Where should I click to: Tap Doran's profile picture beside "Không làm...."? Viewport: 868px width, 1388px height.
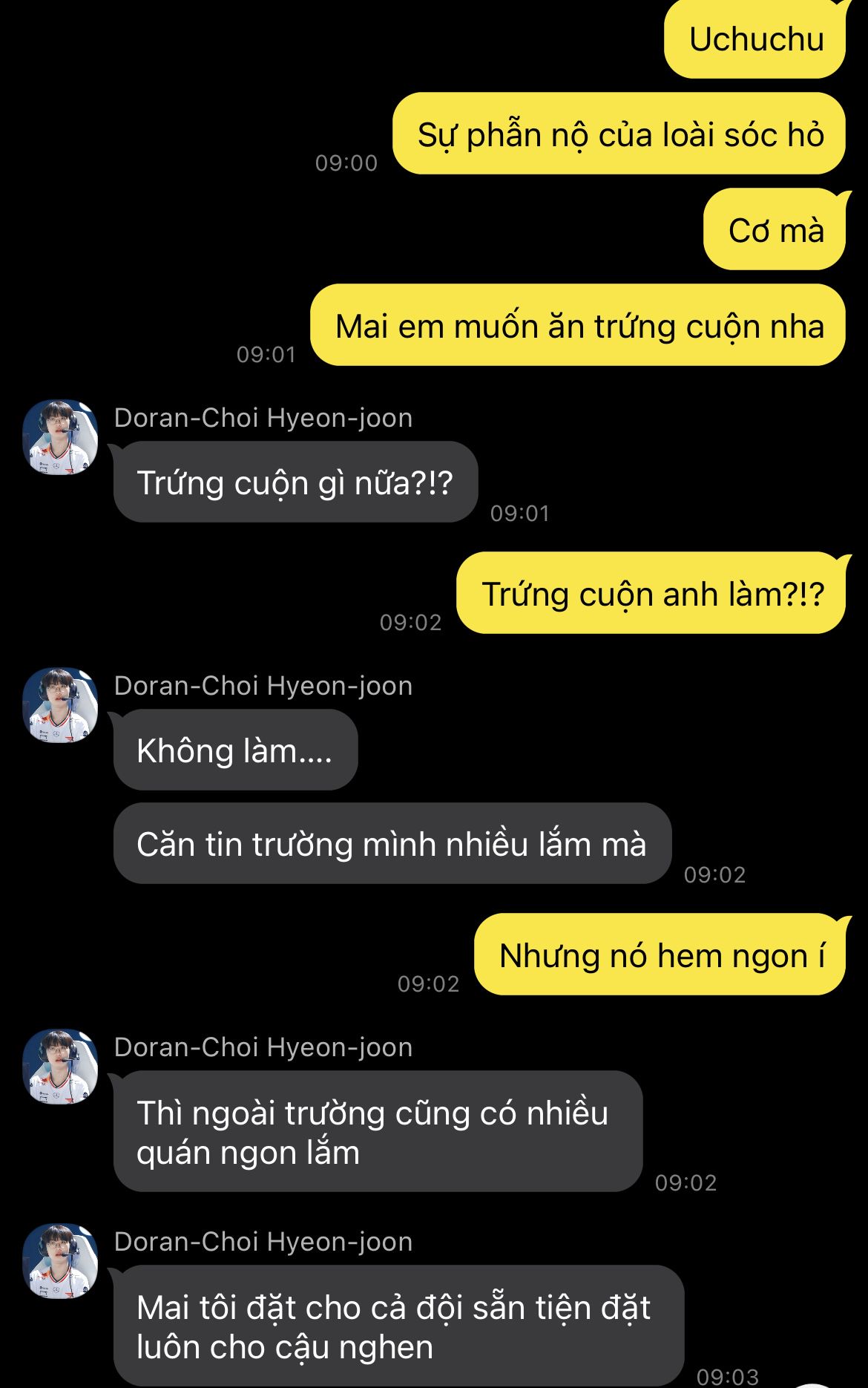[x=60, y=705]
